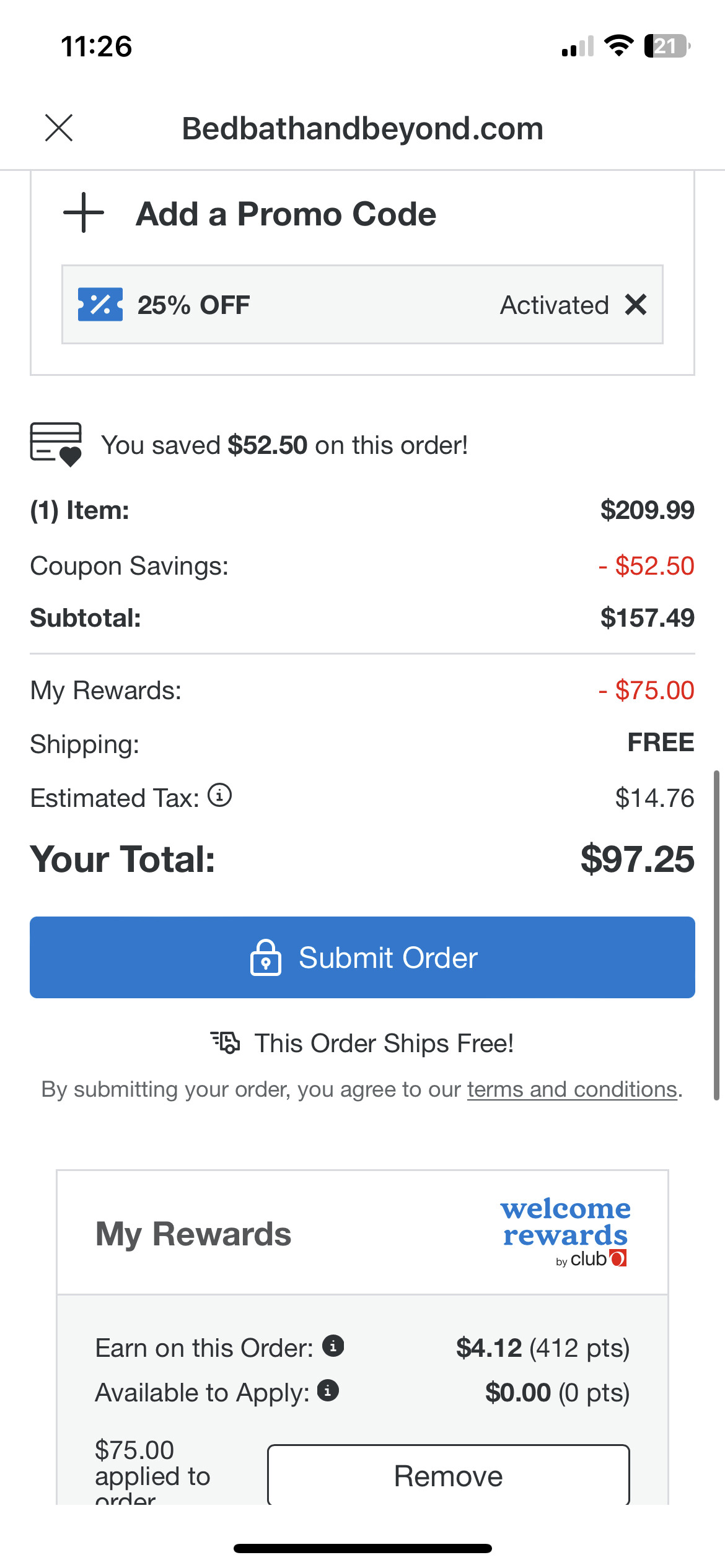
Task: Show info about Earn on this Order
Action: pos(333,1346)
